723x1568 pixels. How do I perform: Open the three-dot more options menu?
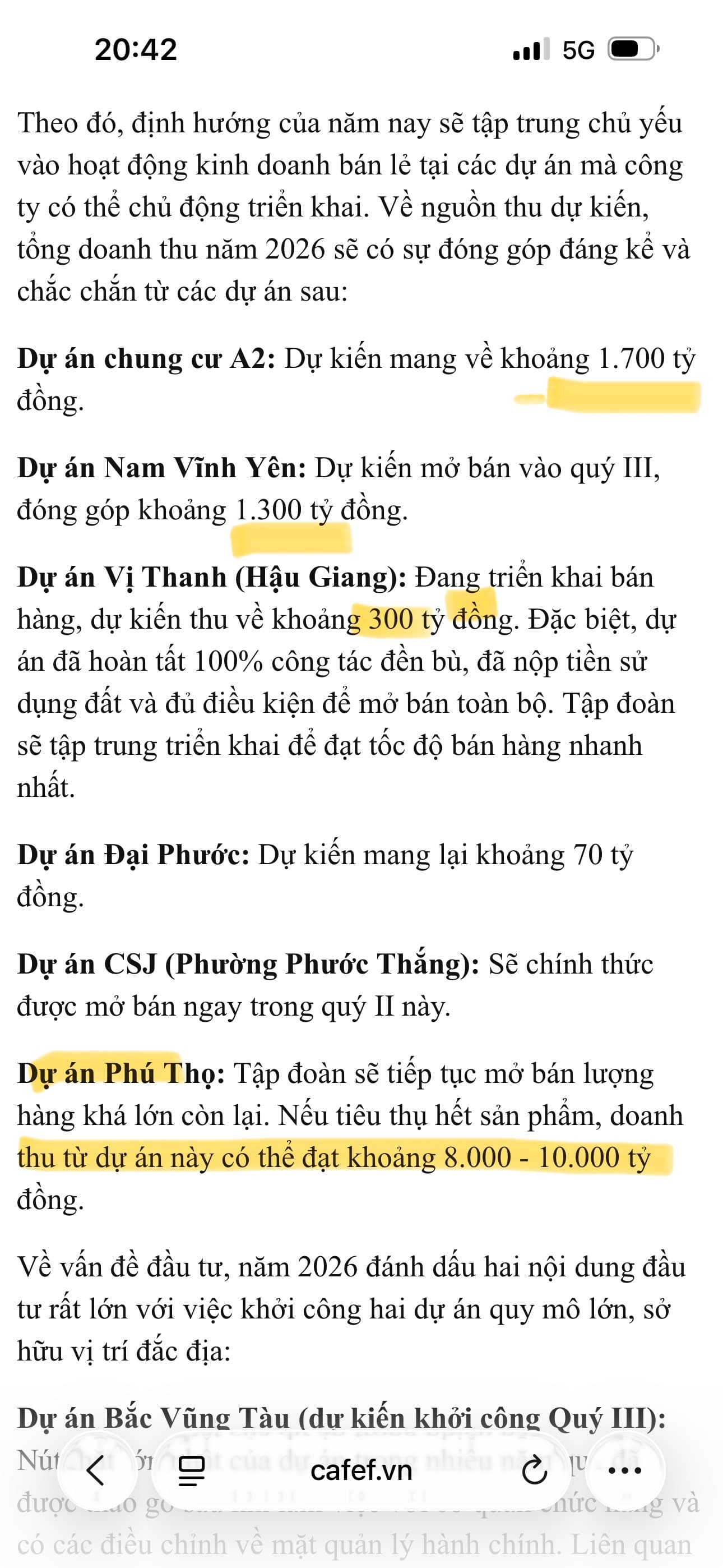(625, 1471)
